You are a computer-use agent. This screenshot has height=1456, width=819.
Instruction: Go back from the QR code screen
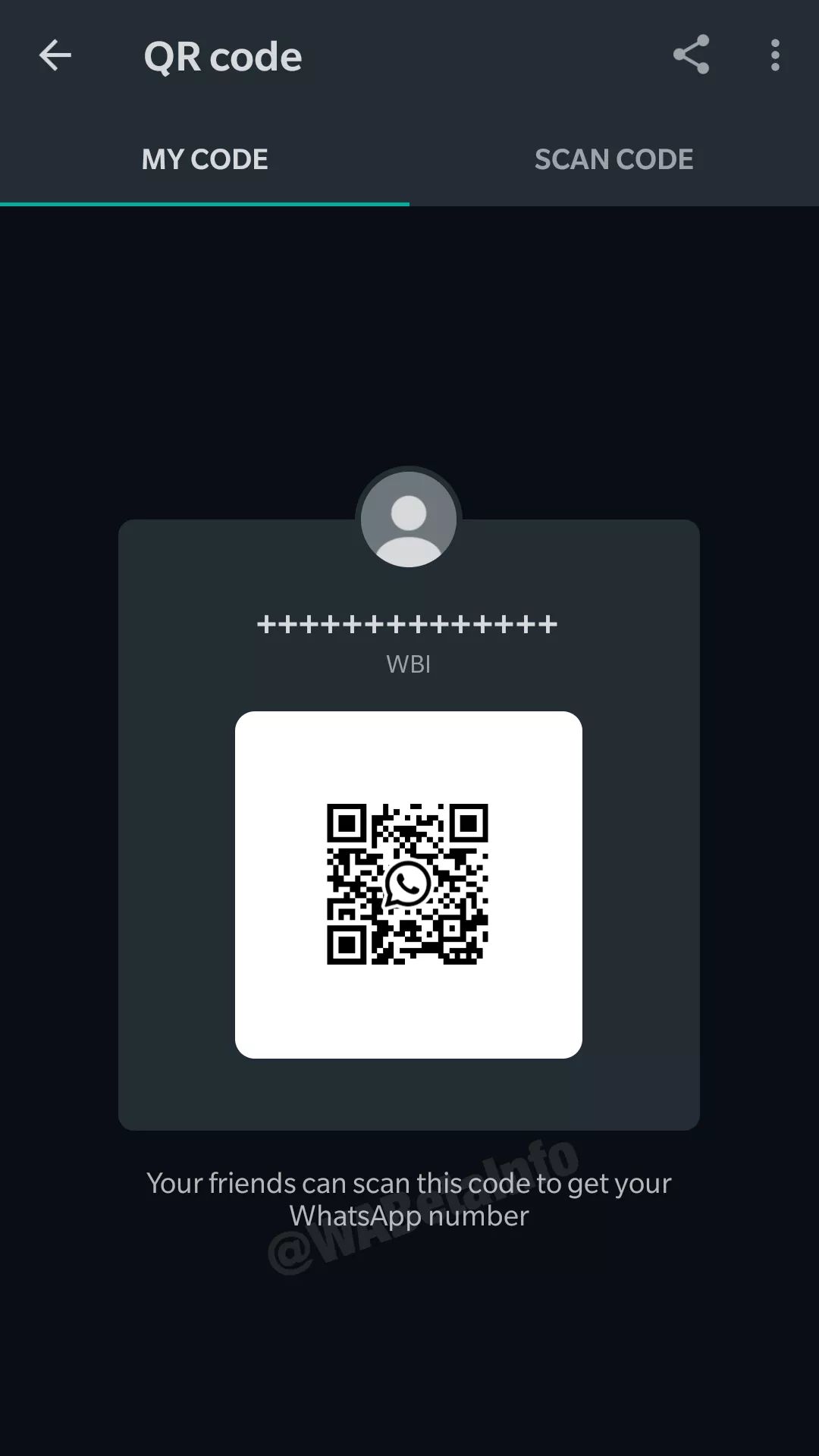coord(55,55)
